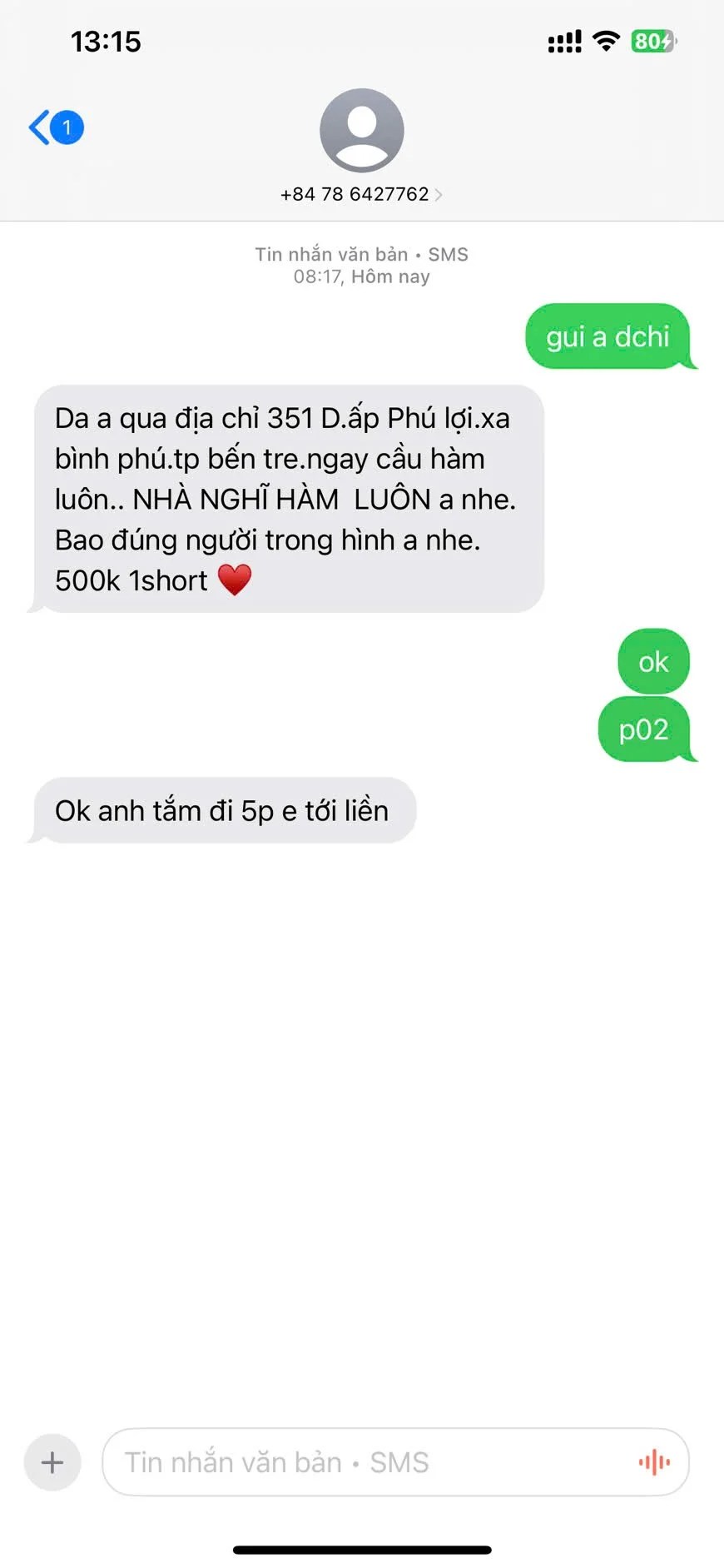The height and width of the screenshot is (1568, 724).
Task: Open the plus attachments menu
Action: 52,1462
